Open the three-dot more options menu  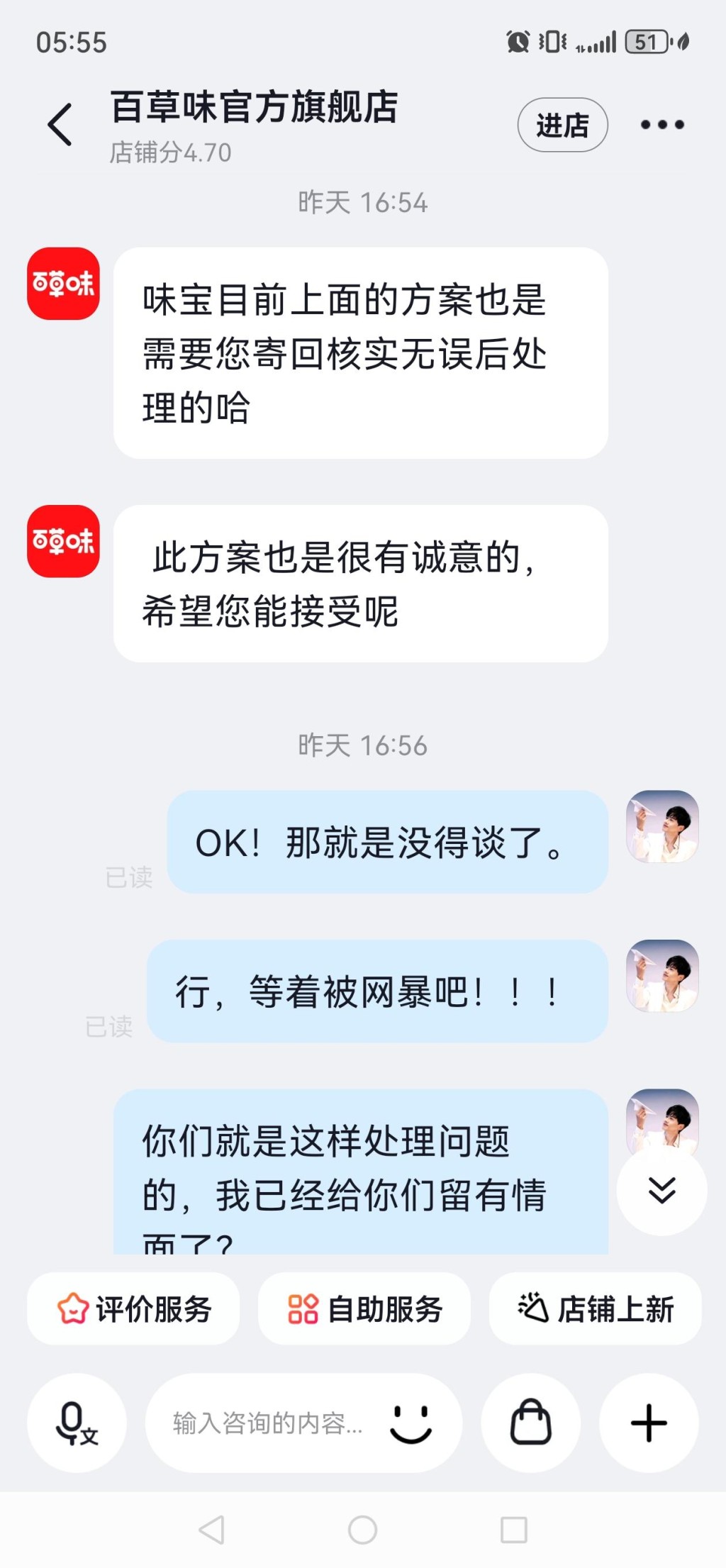[662, 126]
